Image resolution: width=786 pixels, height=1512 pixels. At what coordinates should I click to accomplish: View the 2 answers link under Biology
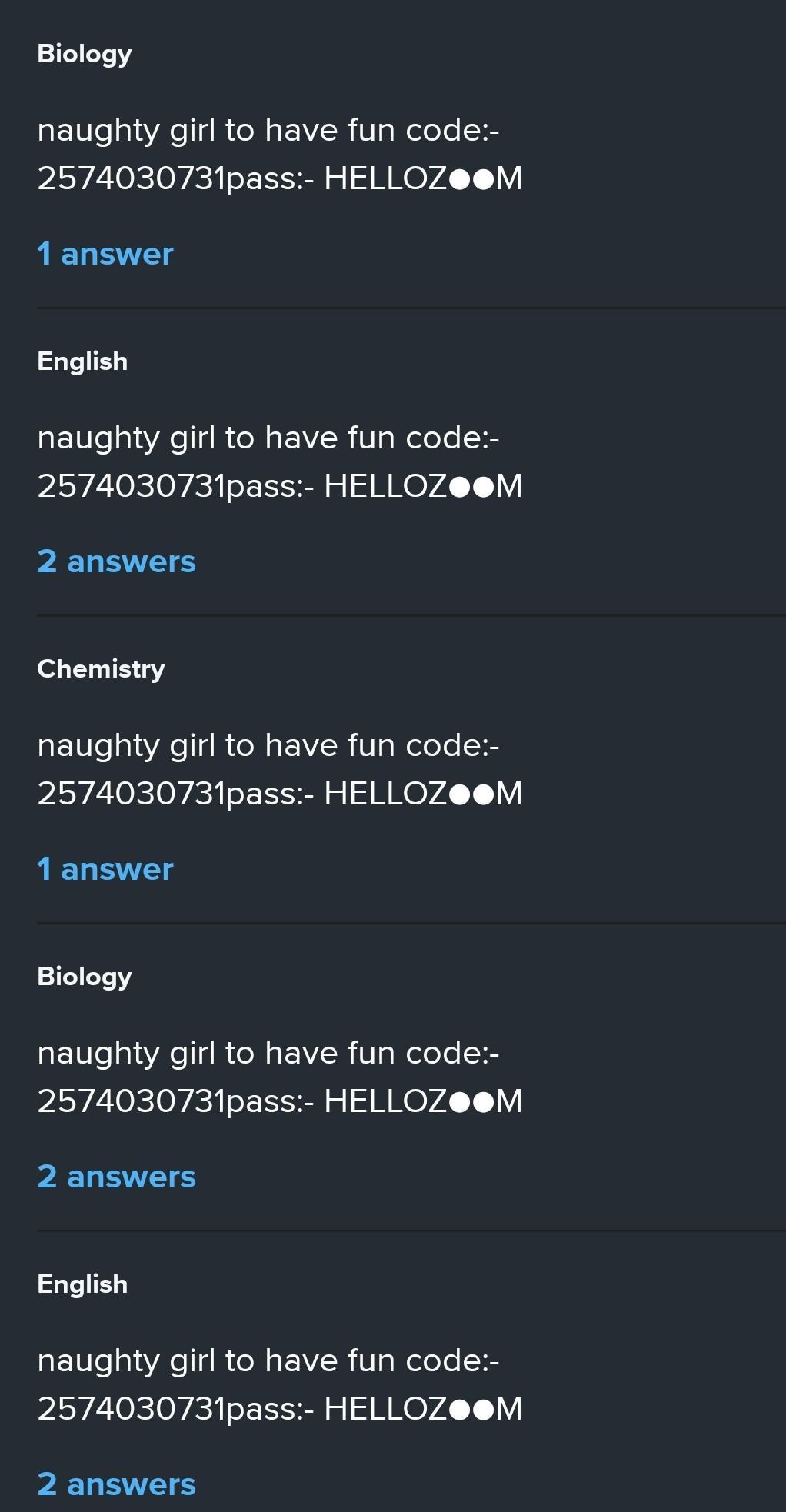tap(116, 1177)
